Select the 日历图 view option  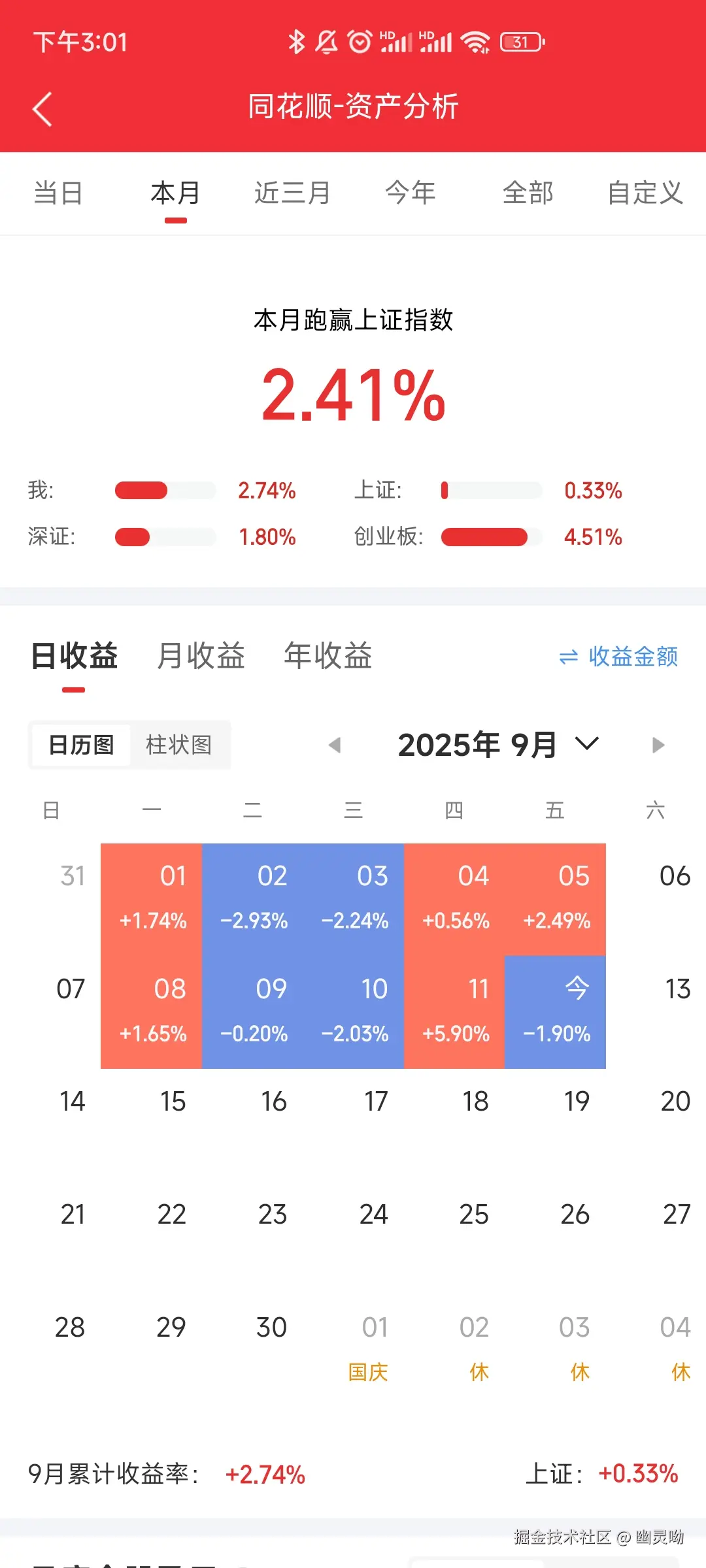[x=80, y=744]
